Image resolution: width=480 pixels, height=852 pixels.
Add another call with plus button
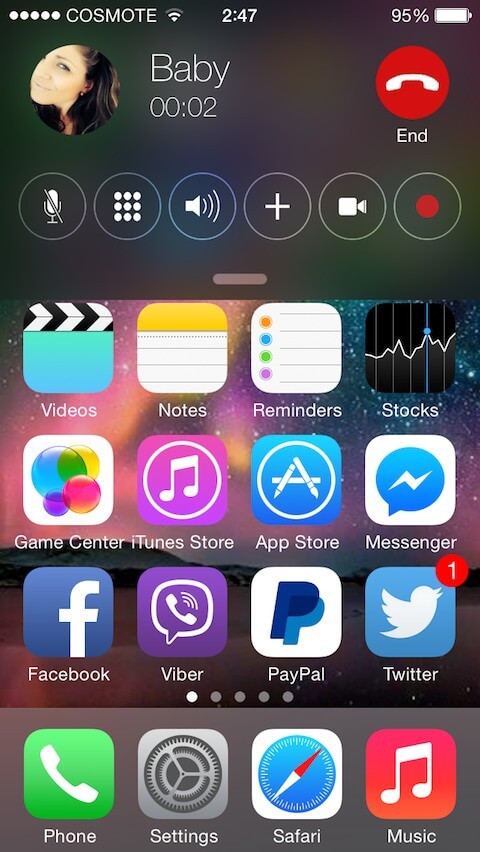click(277, 206)
